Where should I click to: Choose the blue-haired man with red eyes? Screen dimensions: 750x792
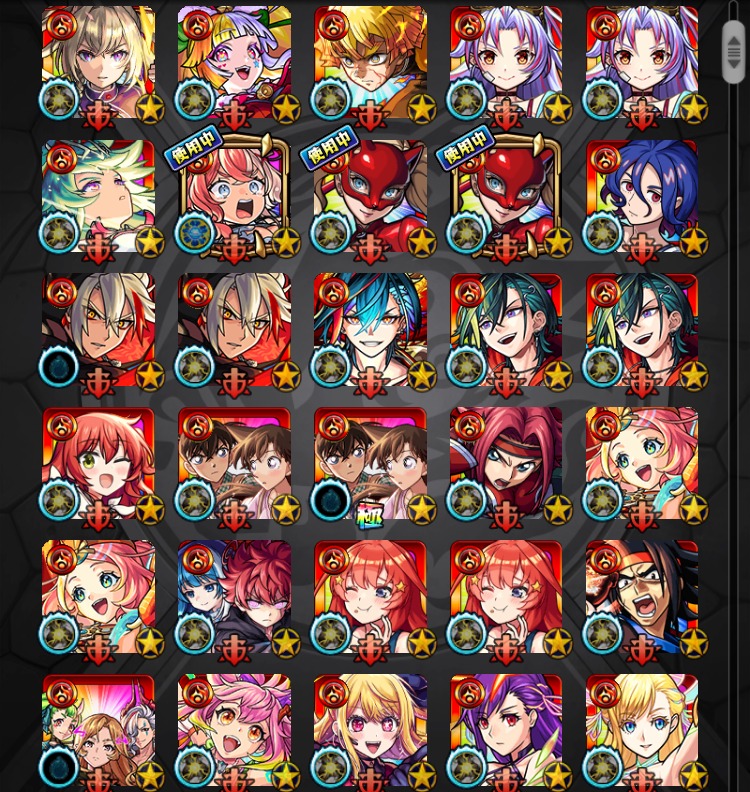642,197
